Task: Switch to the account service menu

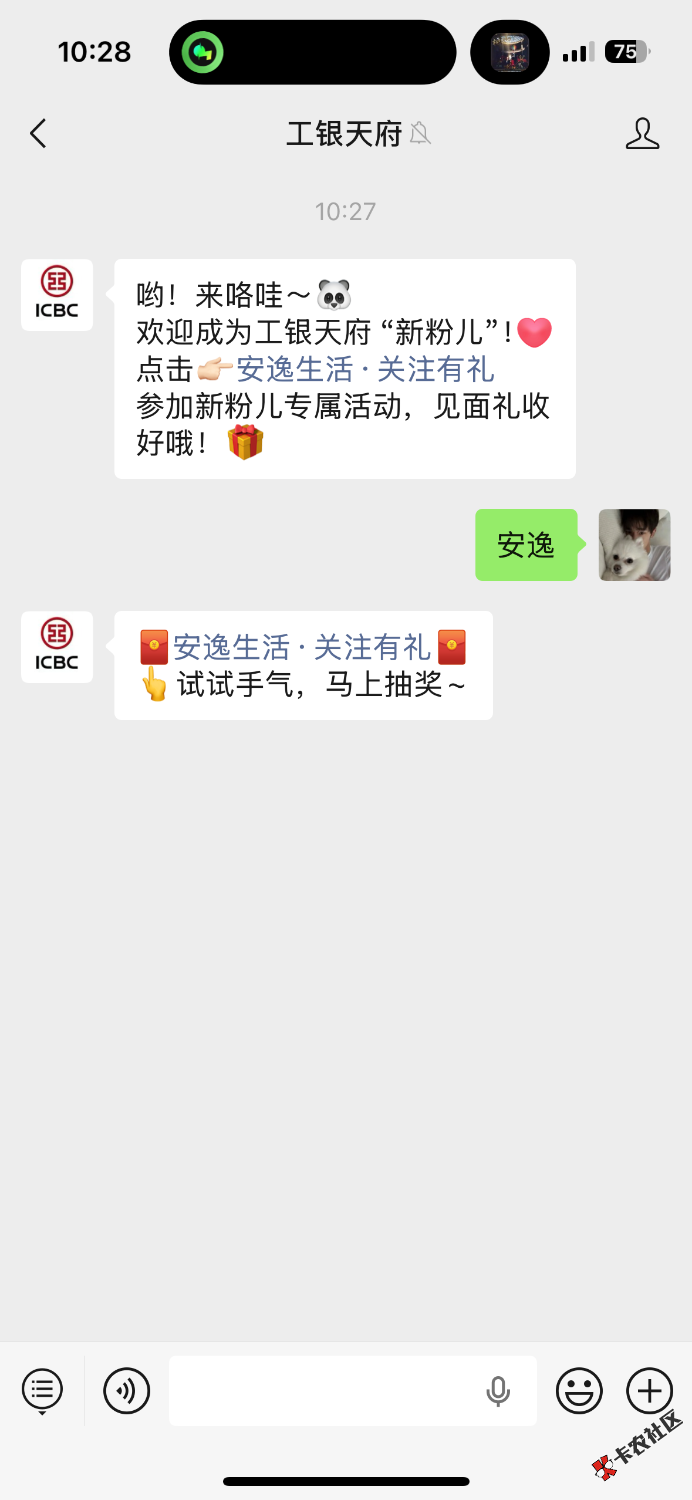Action: coord(42,1390)
